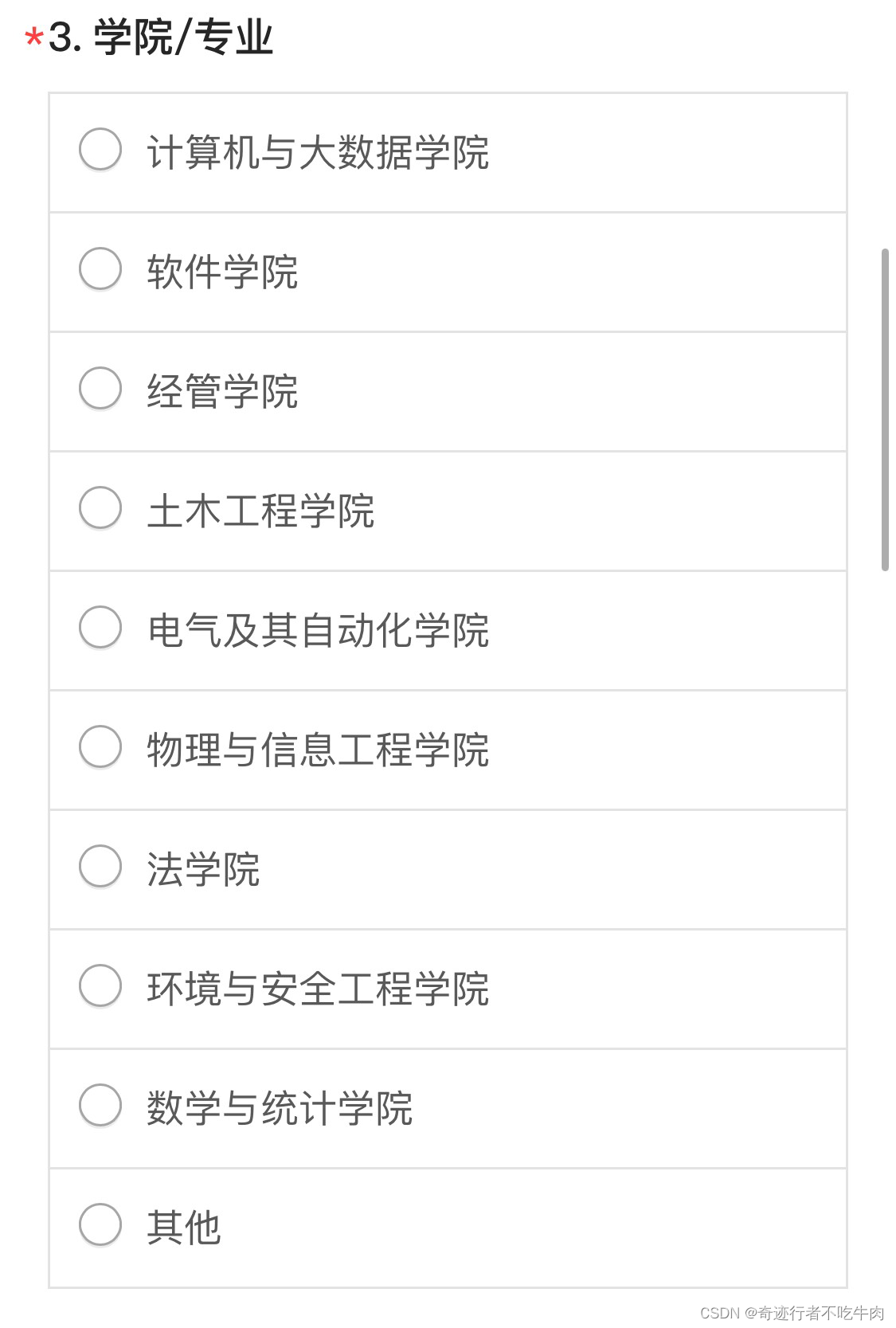Viewport: 896px width, 1328px height.
Task: Pick 经管学院 as your college
Action: tap(100, 388)
